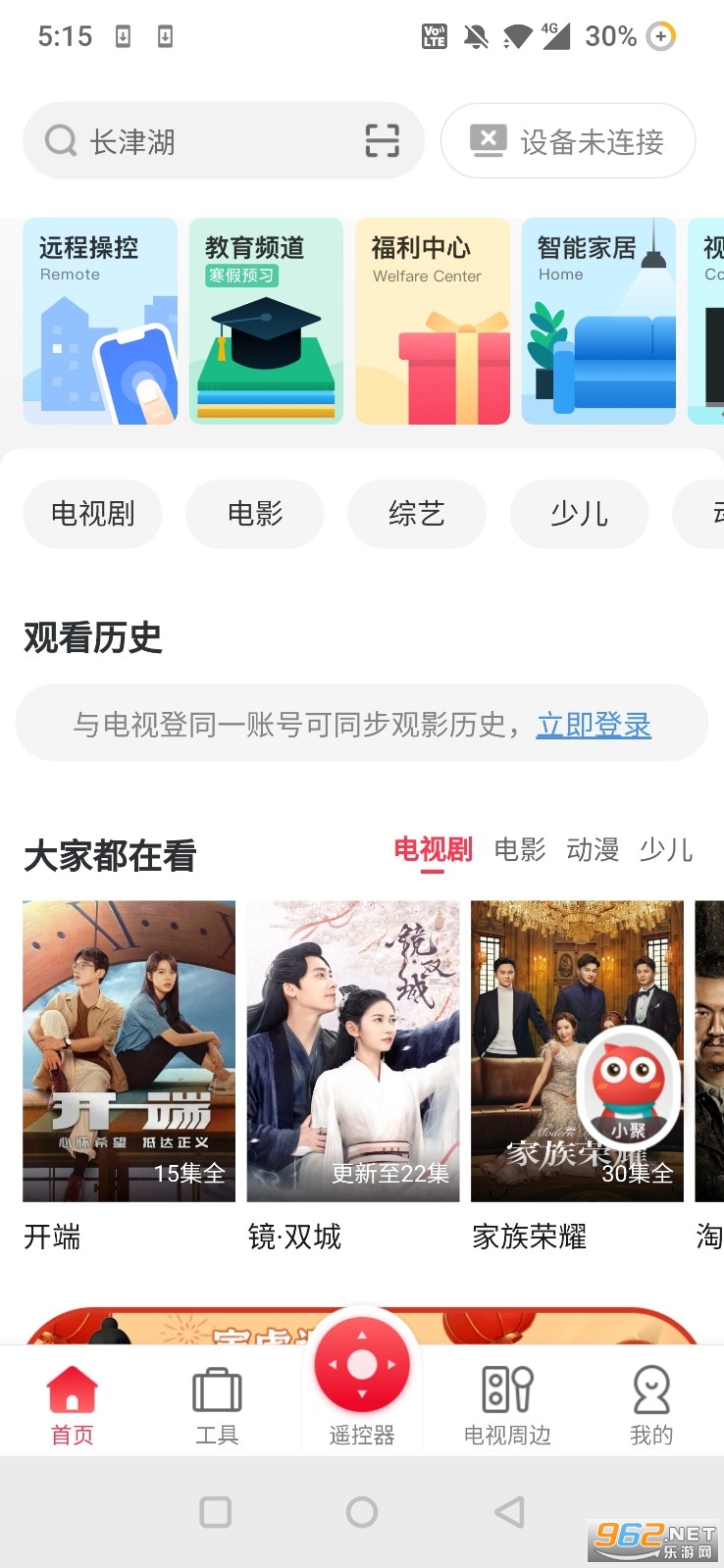Select the 少儿 category chip
Image resolution: width=724 pixels, height=1568 pixels.
(x=579, y=513)
